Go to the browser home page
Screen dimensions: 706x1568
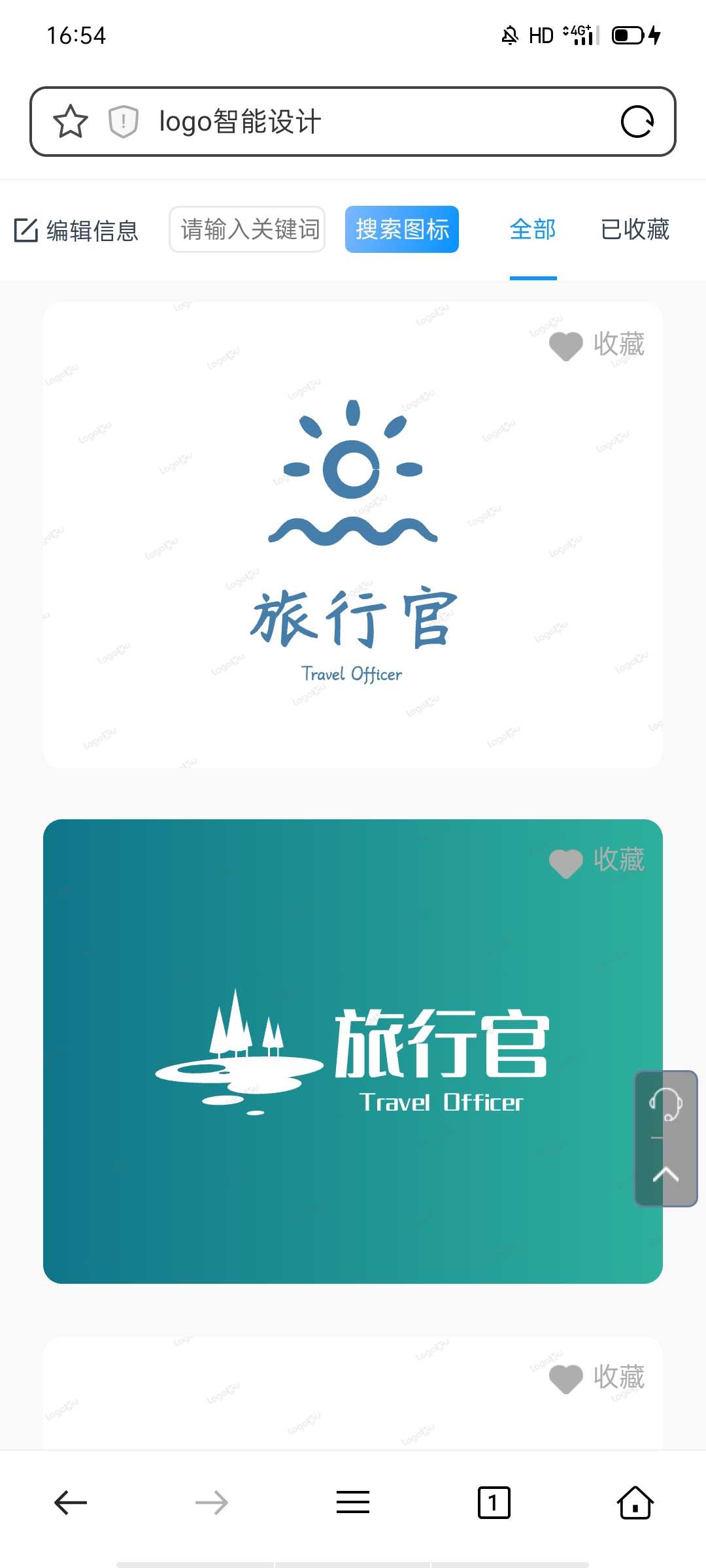point(635,1503)
